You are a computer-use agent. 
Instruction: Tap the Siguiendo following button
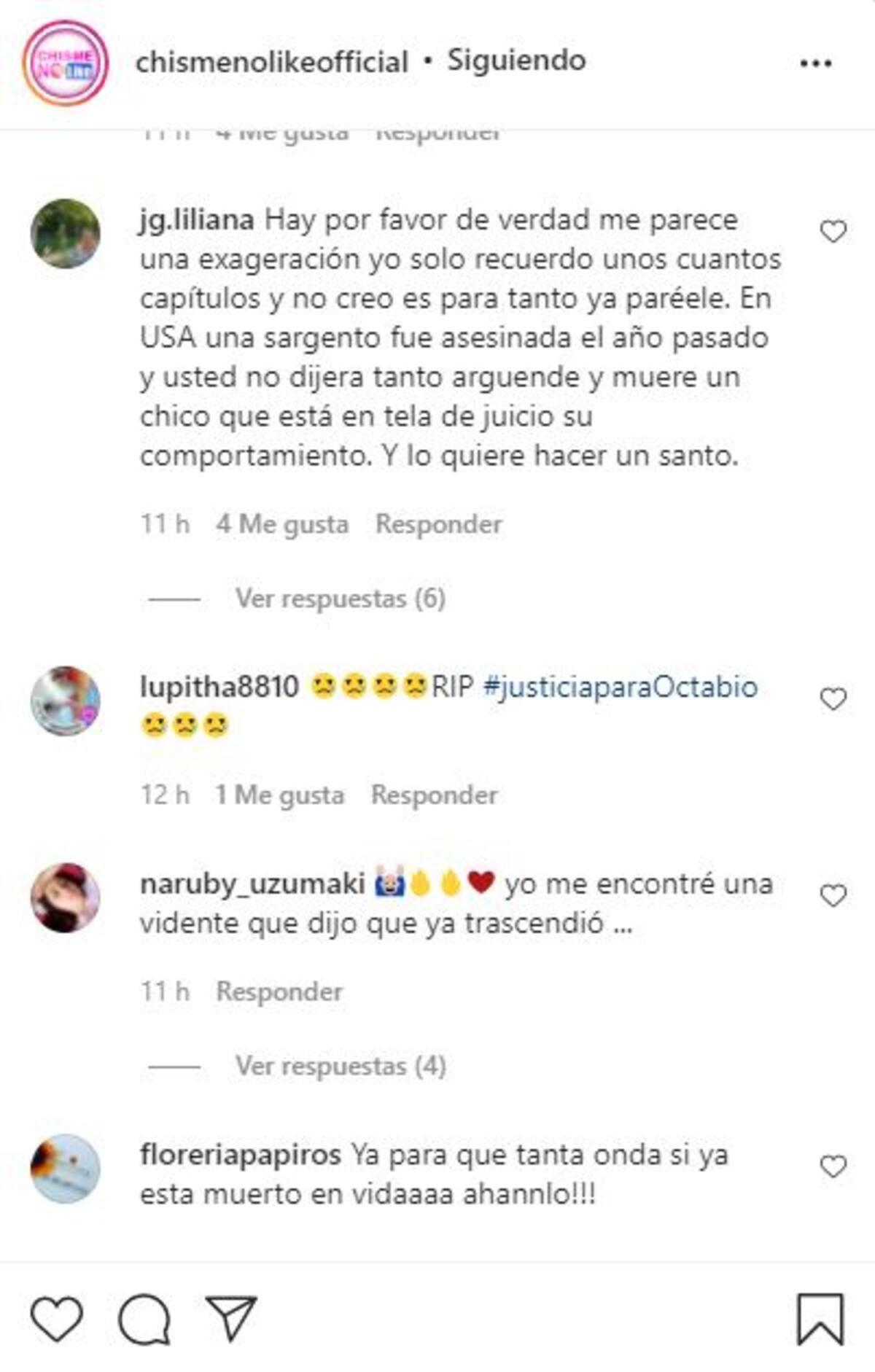(x=516, y=61)
